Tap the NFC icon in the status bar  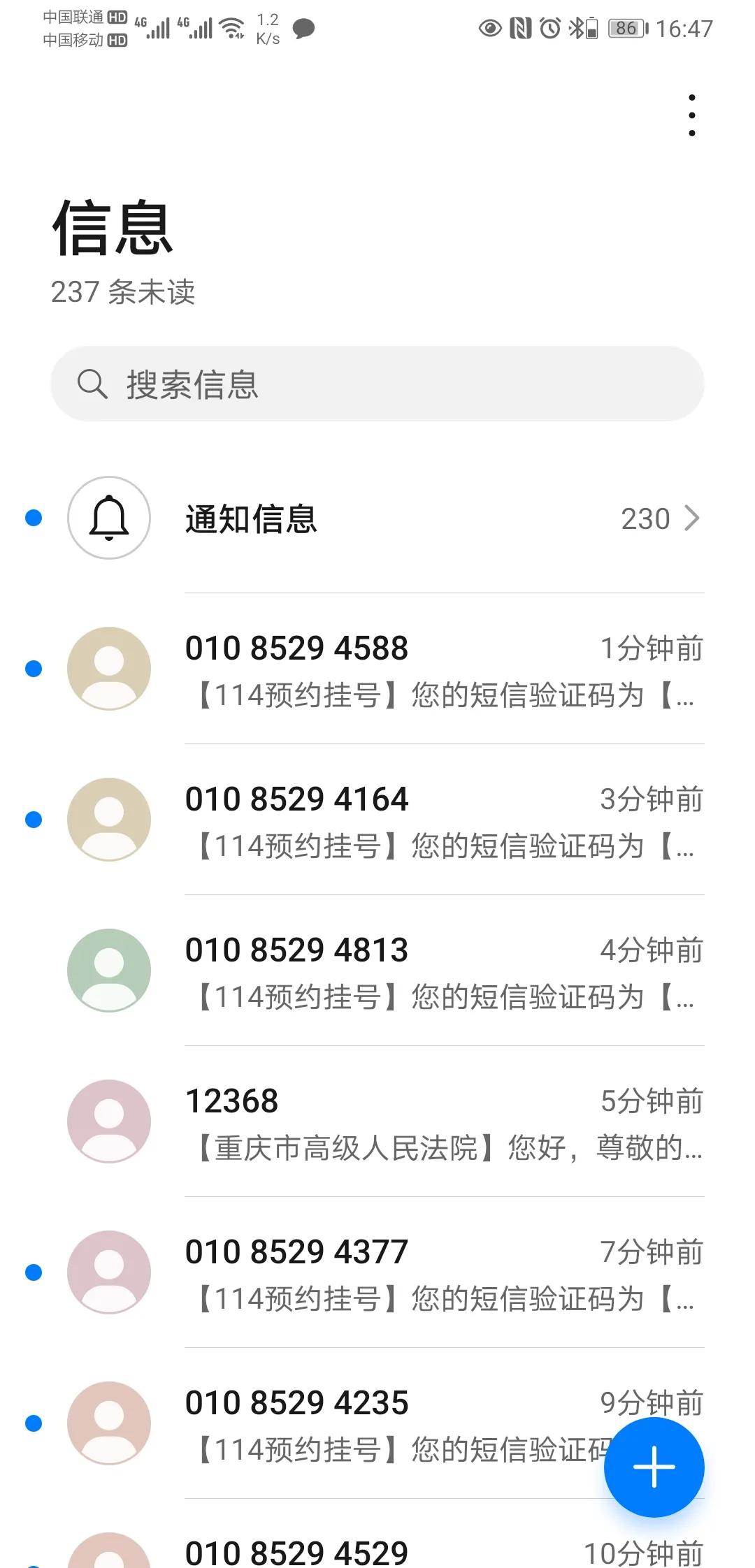point(522,28)
